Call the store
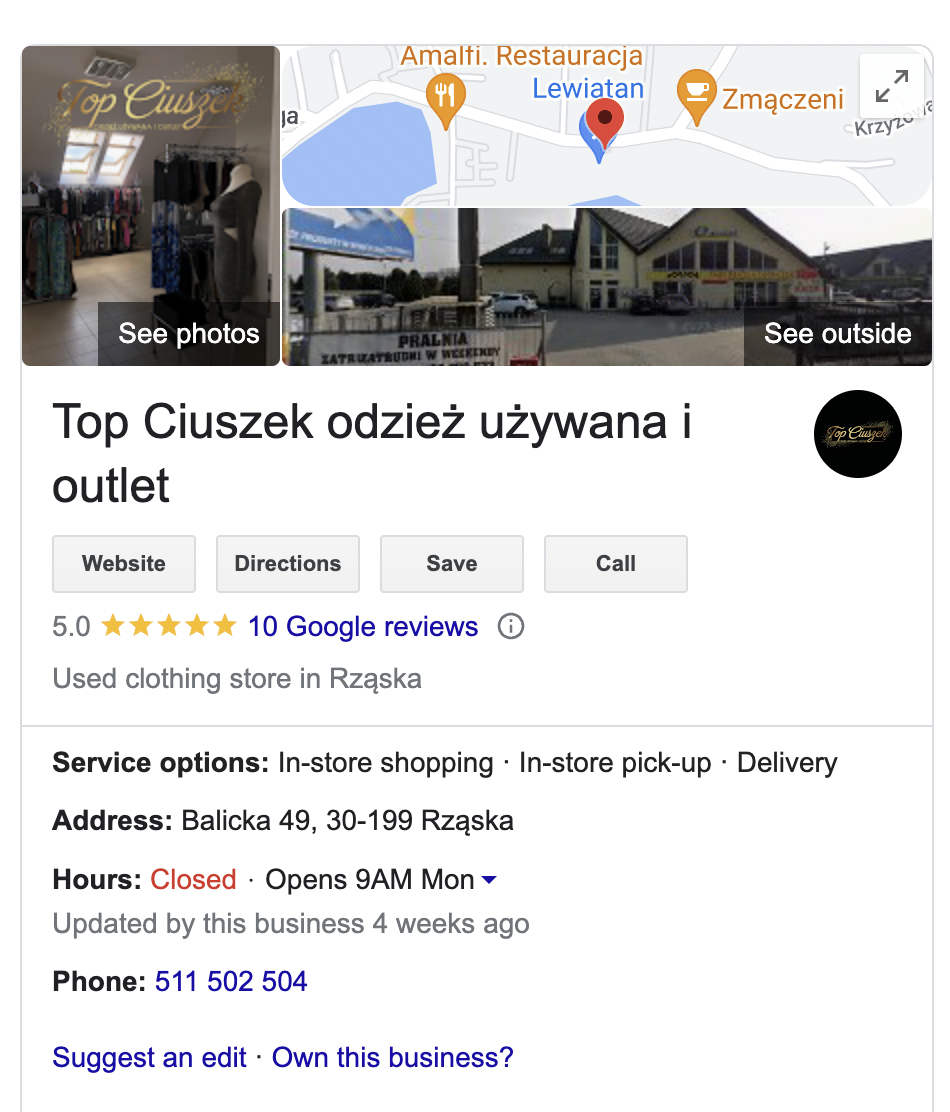 [616, 564]
